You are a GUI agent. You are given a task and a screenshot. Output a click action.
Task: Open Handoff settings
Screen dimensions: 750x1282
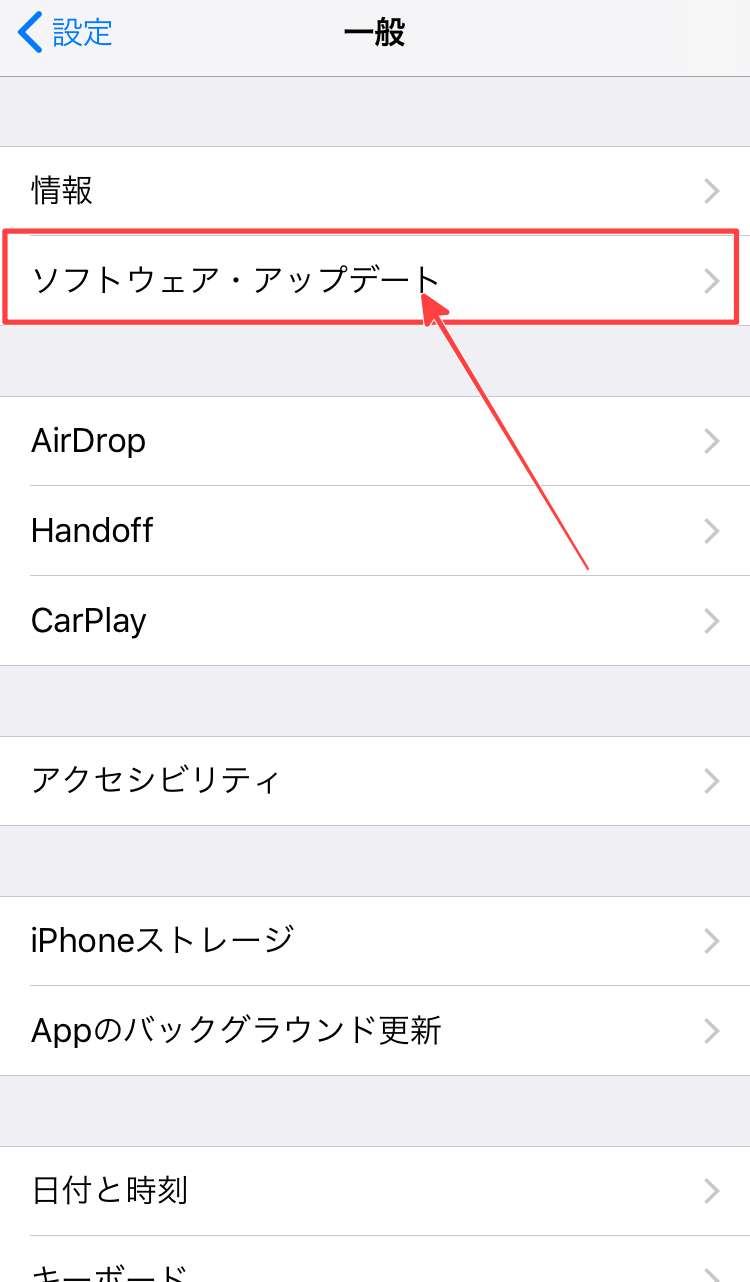(x=375, y=530)
